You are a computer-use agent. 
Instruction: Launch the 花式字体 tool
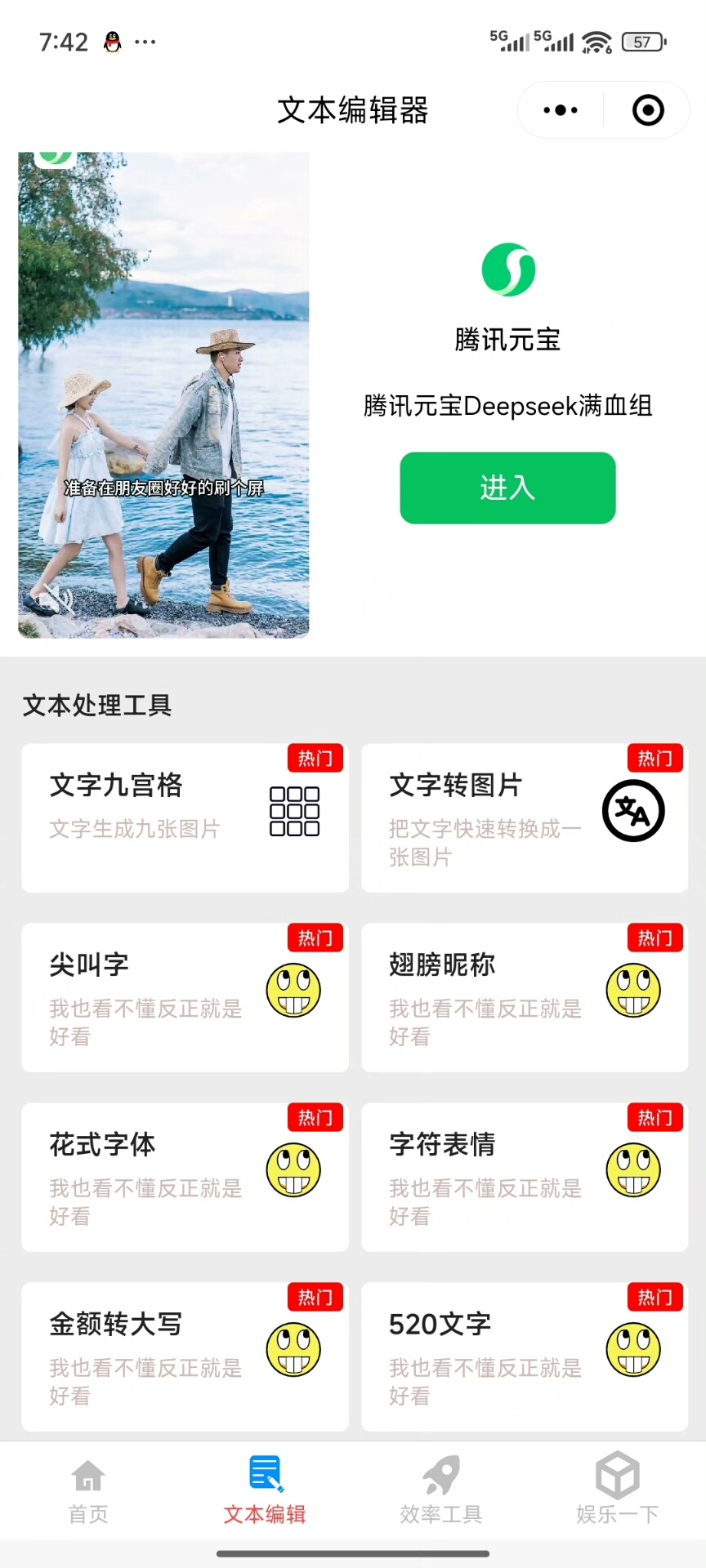click(185, 1176)
